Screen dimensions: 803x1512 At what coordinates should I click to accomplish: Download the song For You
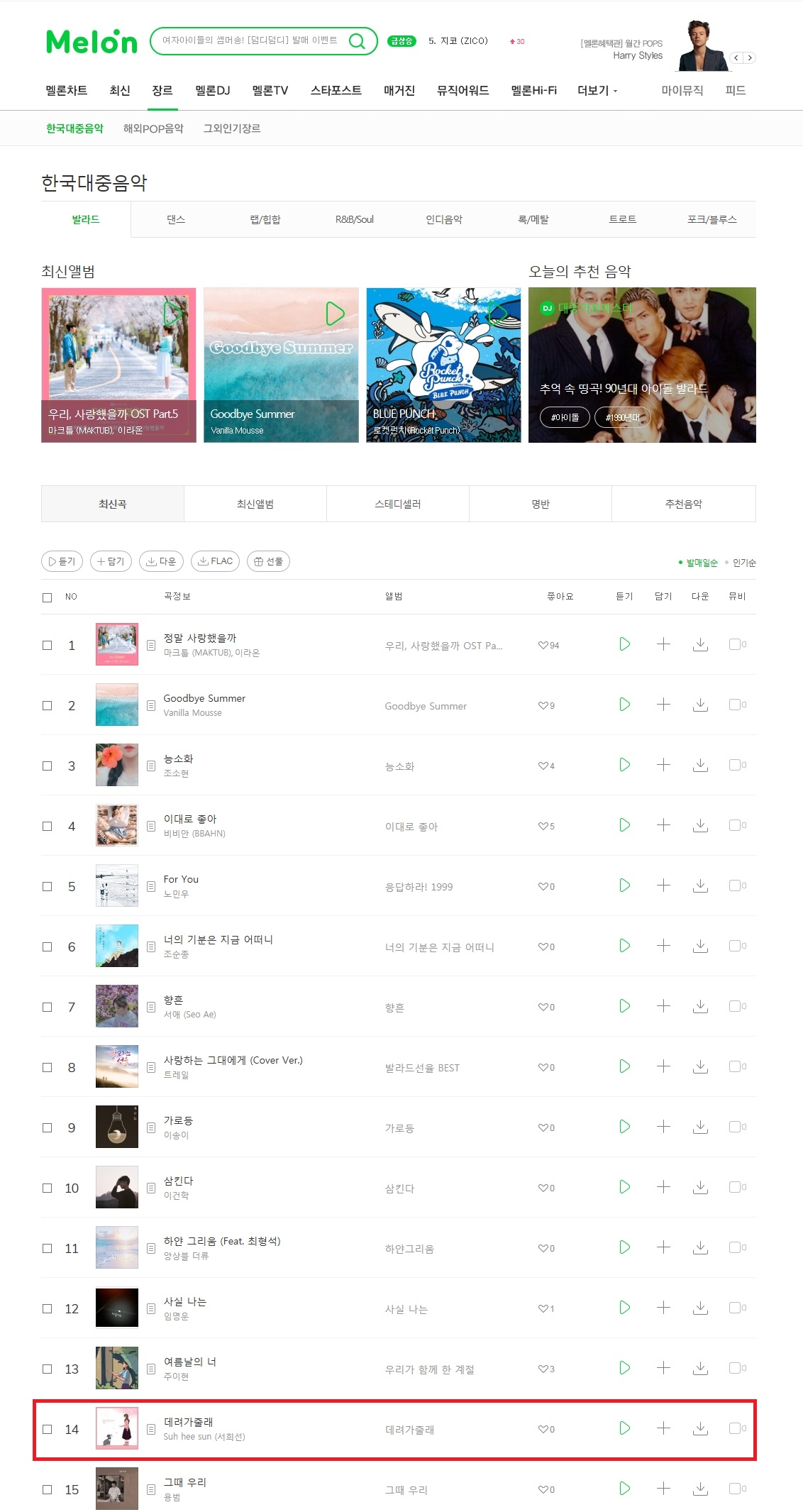(700, 885)
